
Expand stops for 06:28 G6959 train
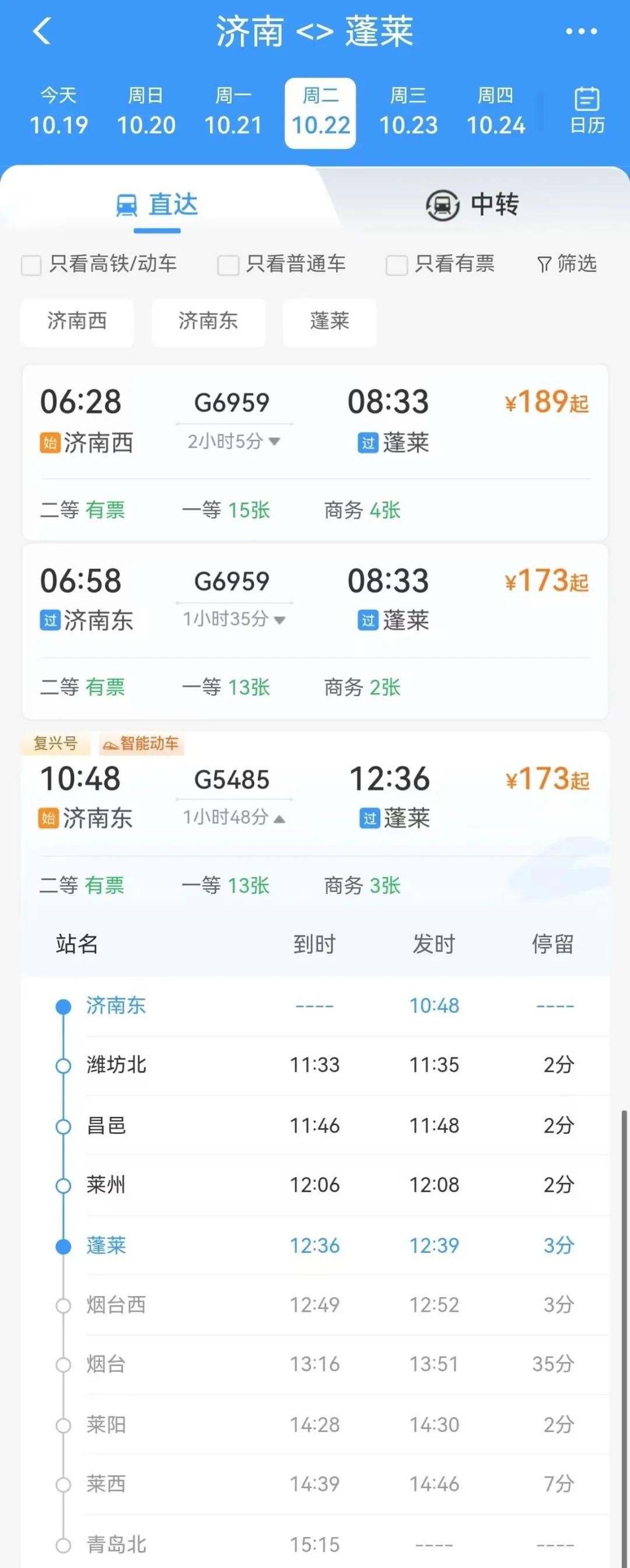(x=234, y=441)
